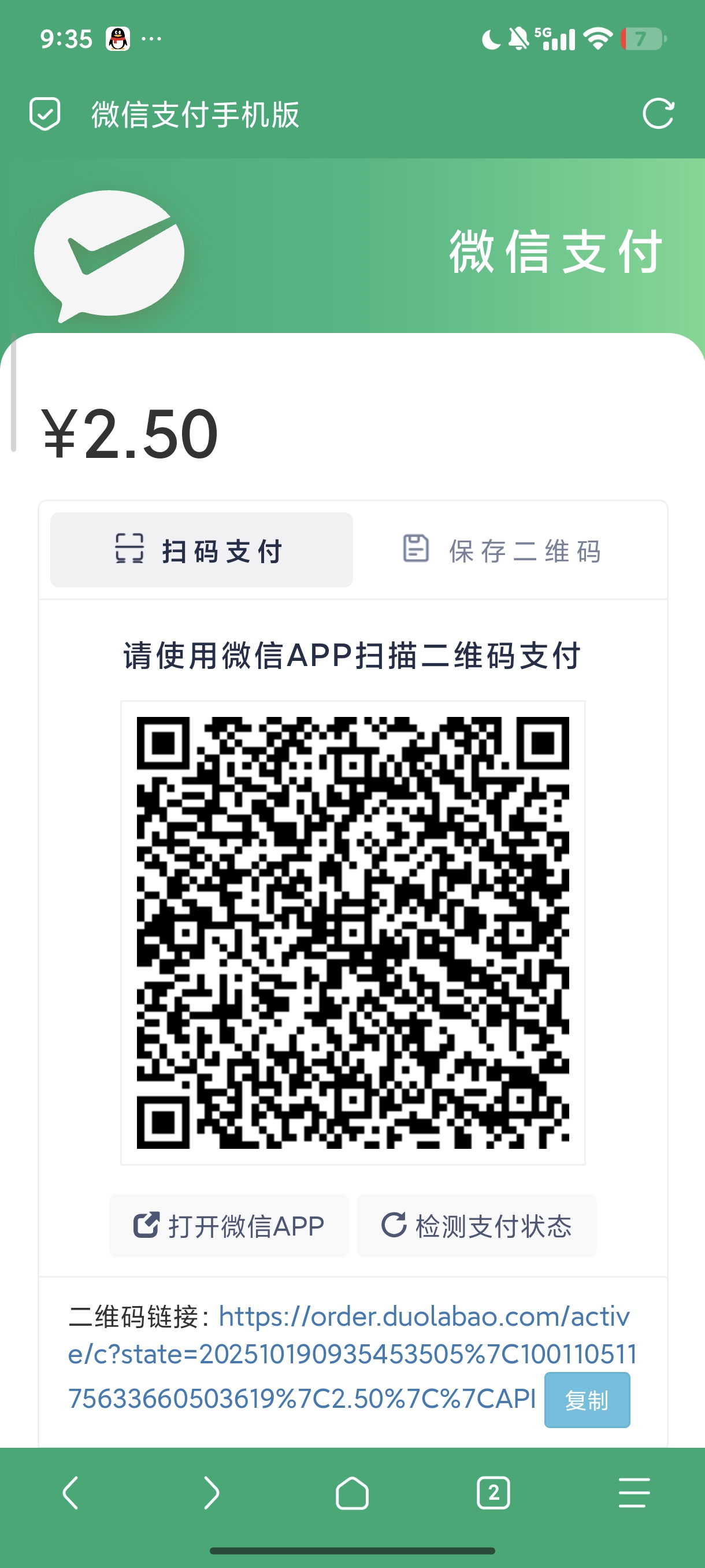Open the site security shield icon
Image resolution: width=705 pixels, height=1568 pixels.
[x=45, y=114]
